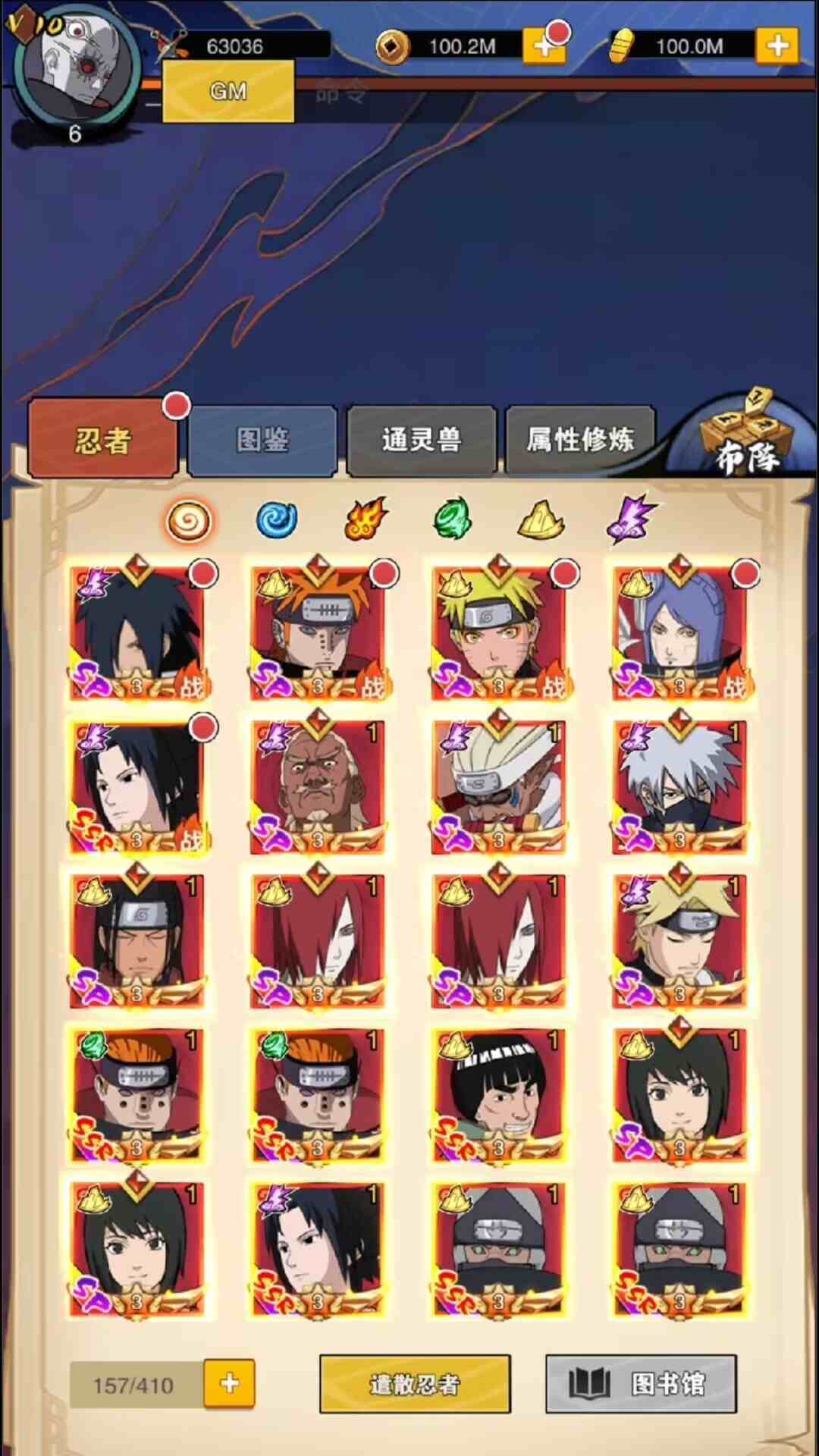Add more gold ingots
The height and width of the screenshot is (1456, 819).
click(777, 46)
